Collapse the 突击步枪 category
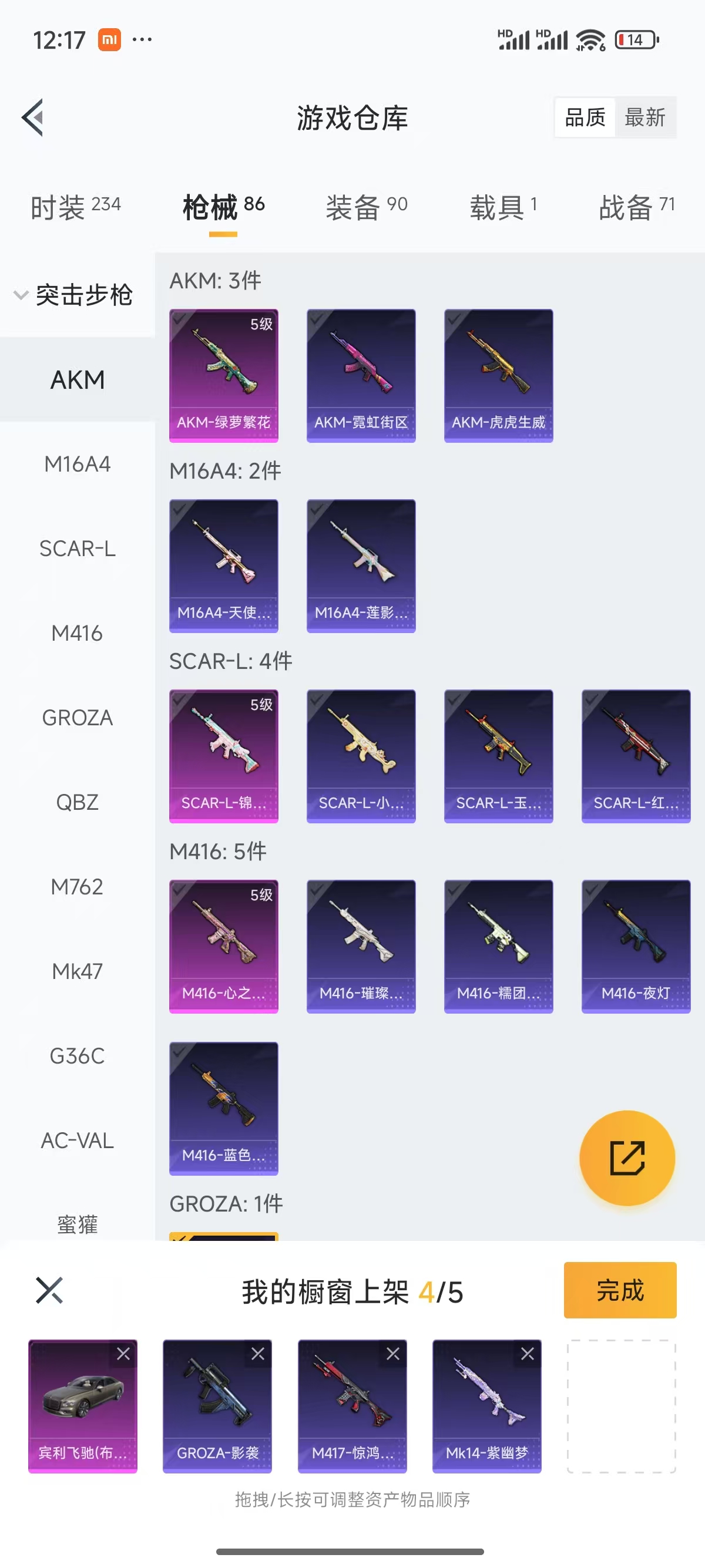Viewport: 705px width, 1568px height. [73, 295]
